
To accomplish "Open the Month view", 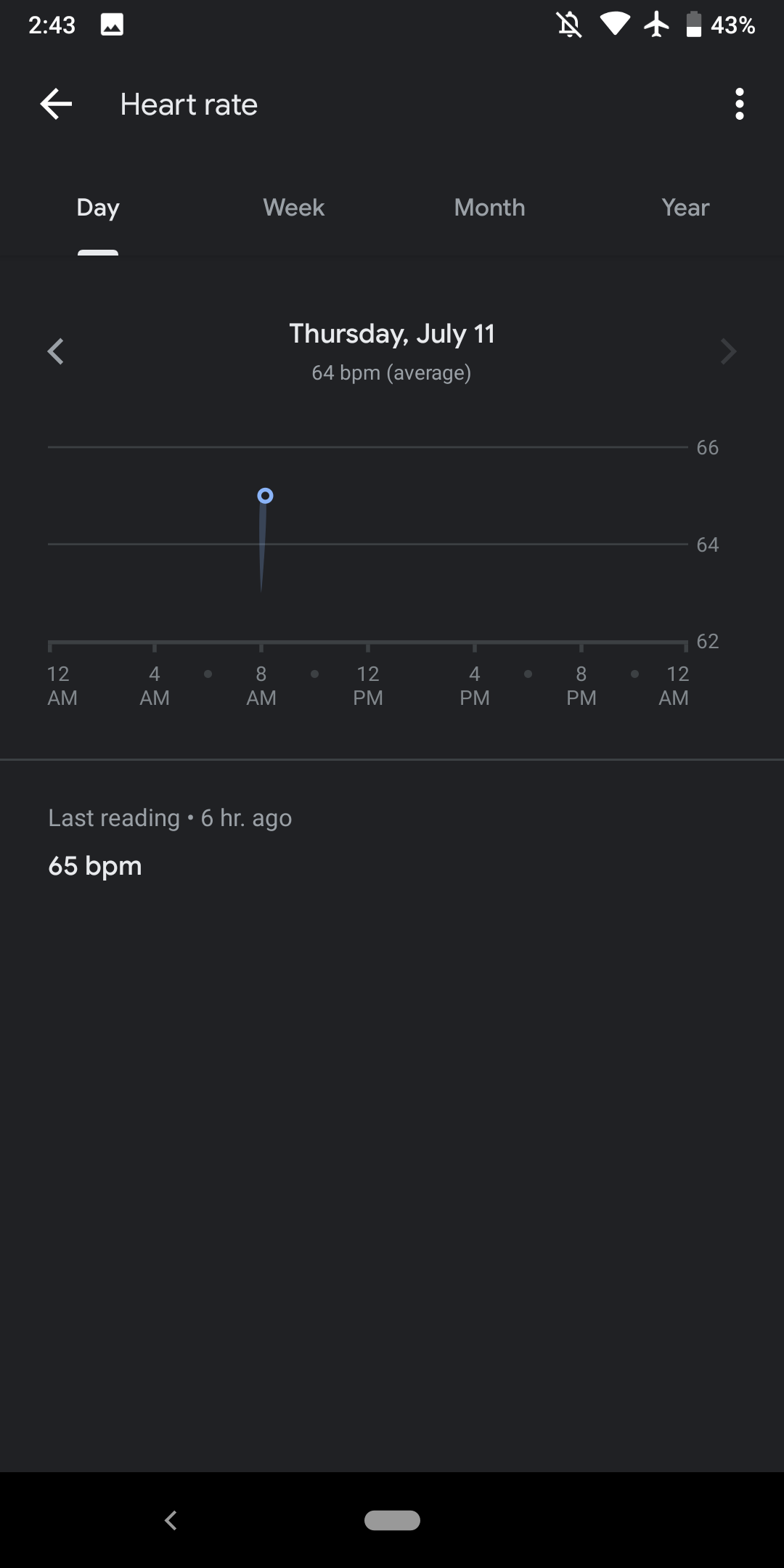I will pos(489,208).
